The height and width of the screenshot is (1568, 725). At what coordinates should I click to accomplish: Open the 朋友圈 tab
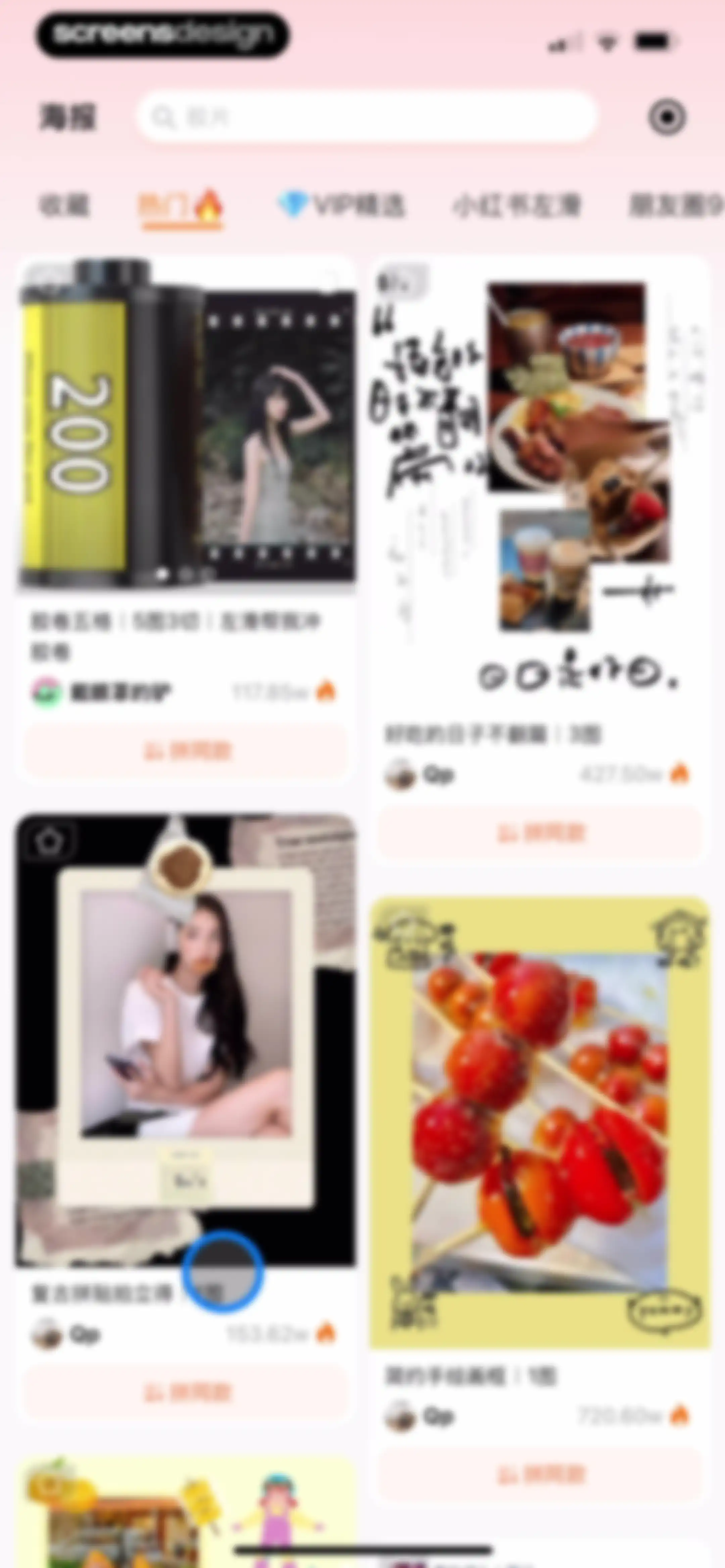pyautogui.click(x=676, y=205)
